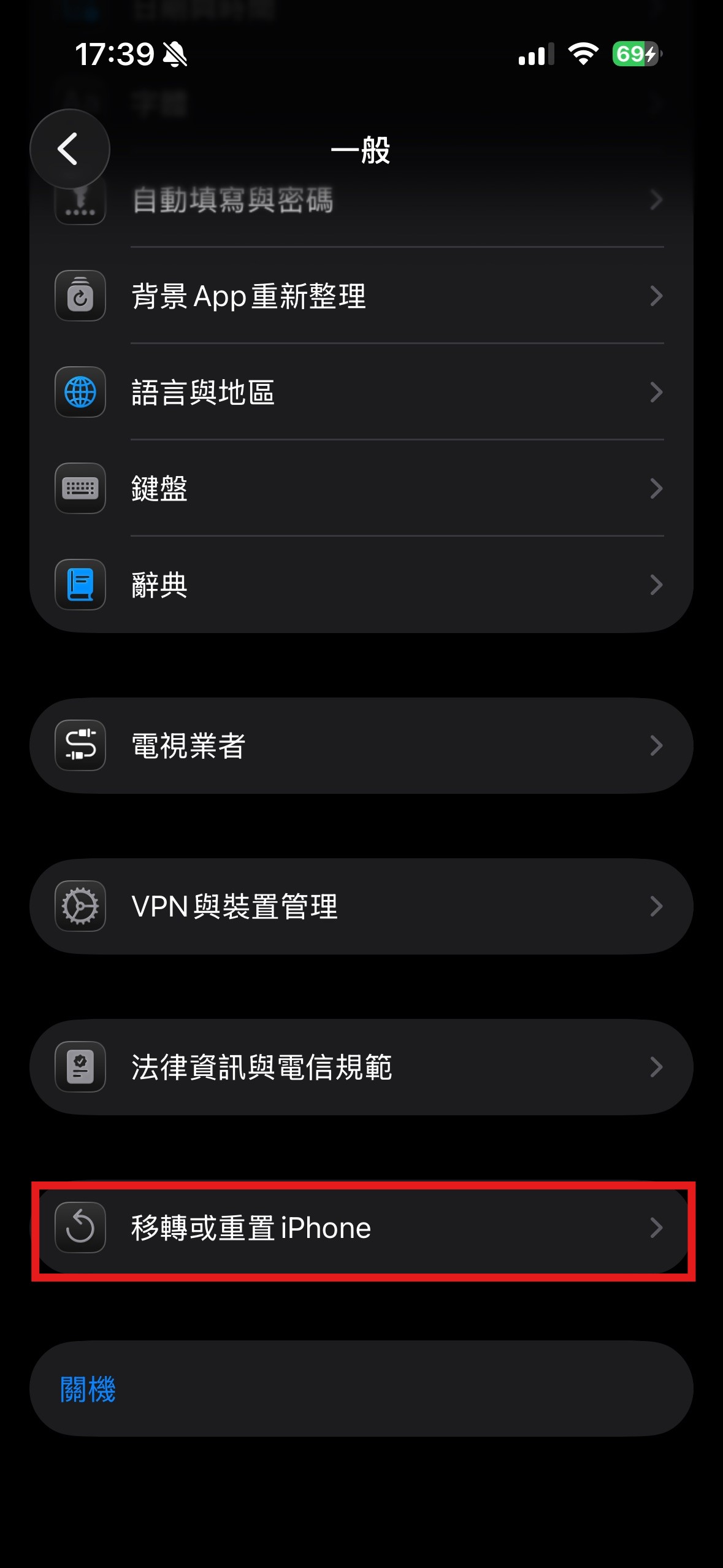Select the highlighted 移轉或重置 iPhone row
This screenshot has width=723, height=1568.
[362, 1228]
